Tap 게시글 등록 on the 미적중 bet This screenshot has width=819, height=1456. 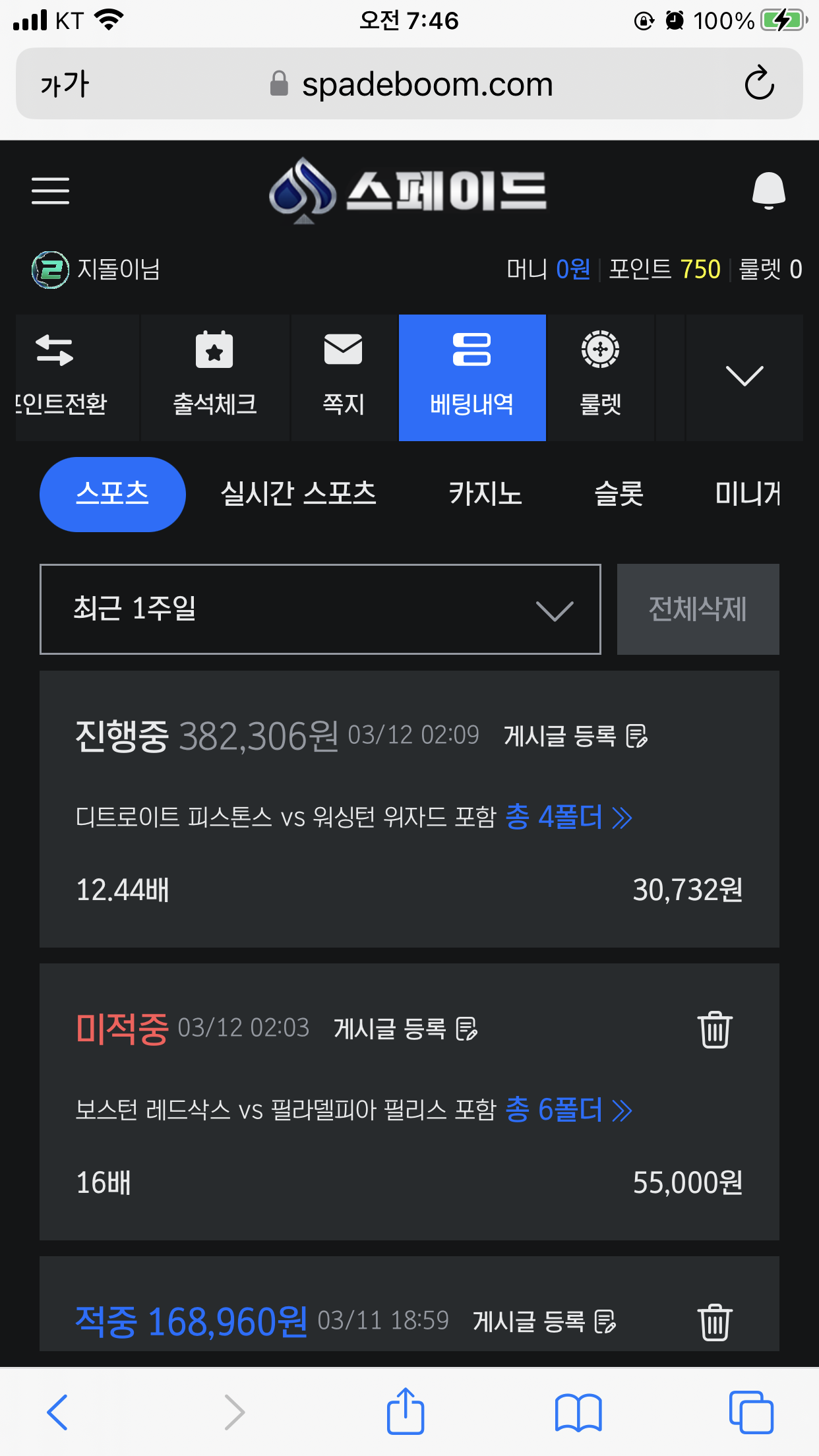[406, 1029]
